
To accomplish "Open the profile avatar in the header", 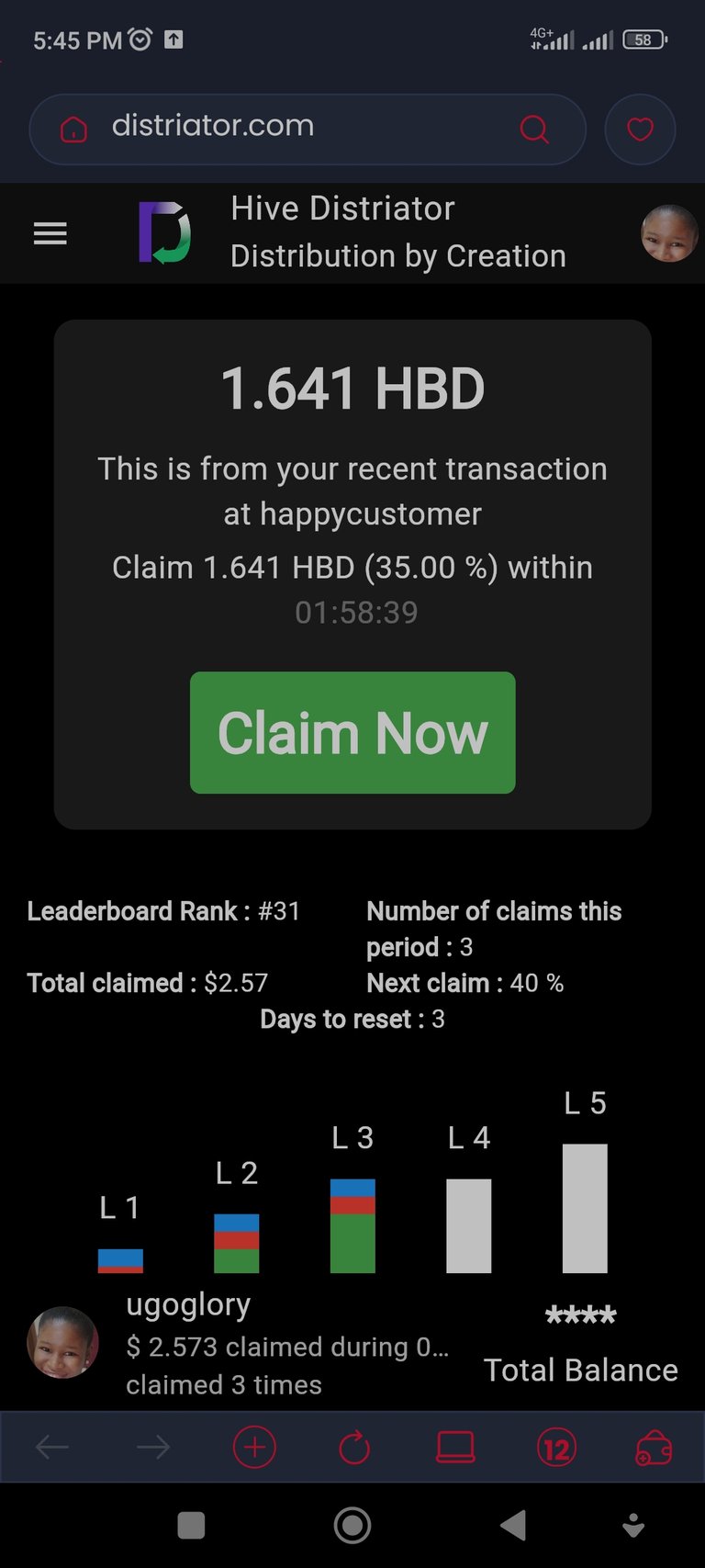I will pos(669,233).
